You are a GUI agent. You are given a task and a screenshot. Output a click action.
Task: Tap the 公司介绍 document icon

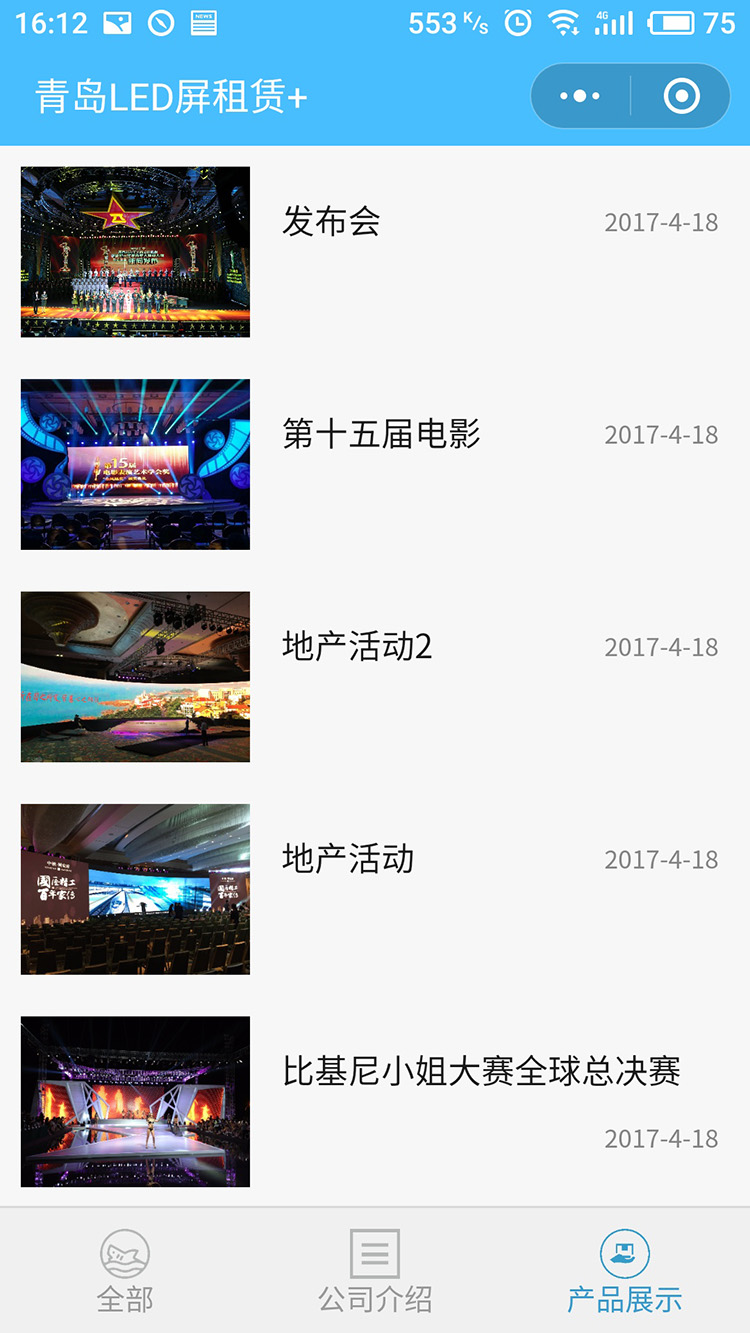click(375, 1253)
